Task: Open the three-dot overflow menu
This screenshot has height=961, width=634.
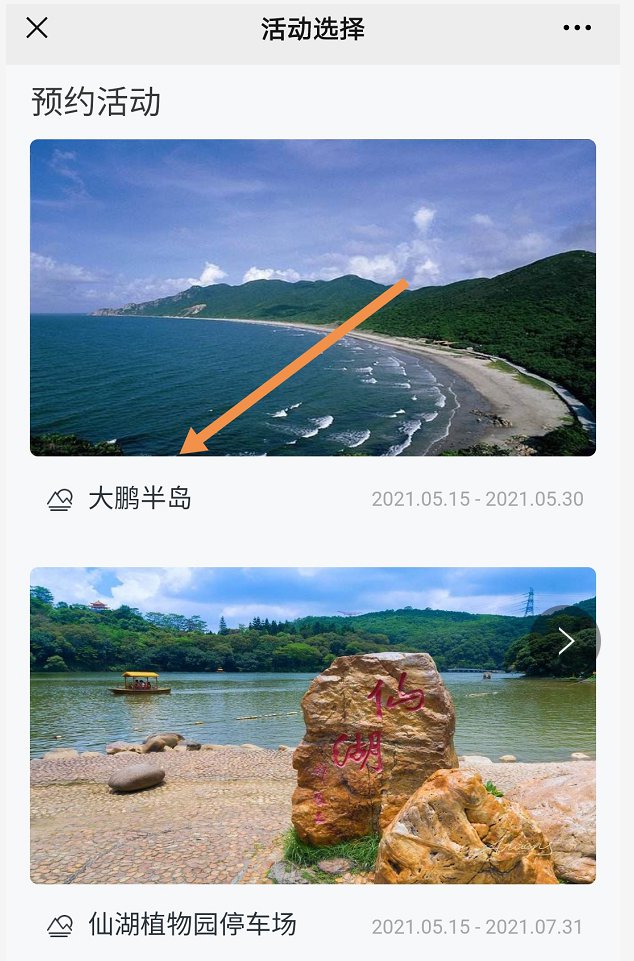Action: [577, 28]
